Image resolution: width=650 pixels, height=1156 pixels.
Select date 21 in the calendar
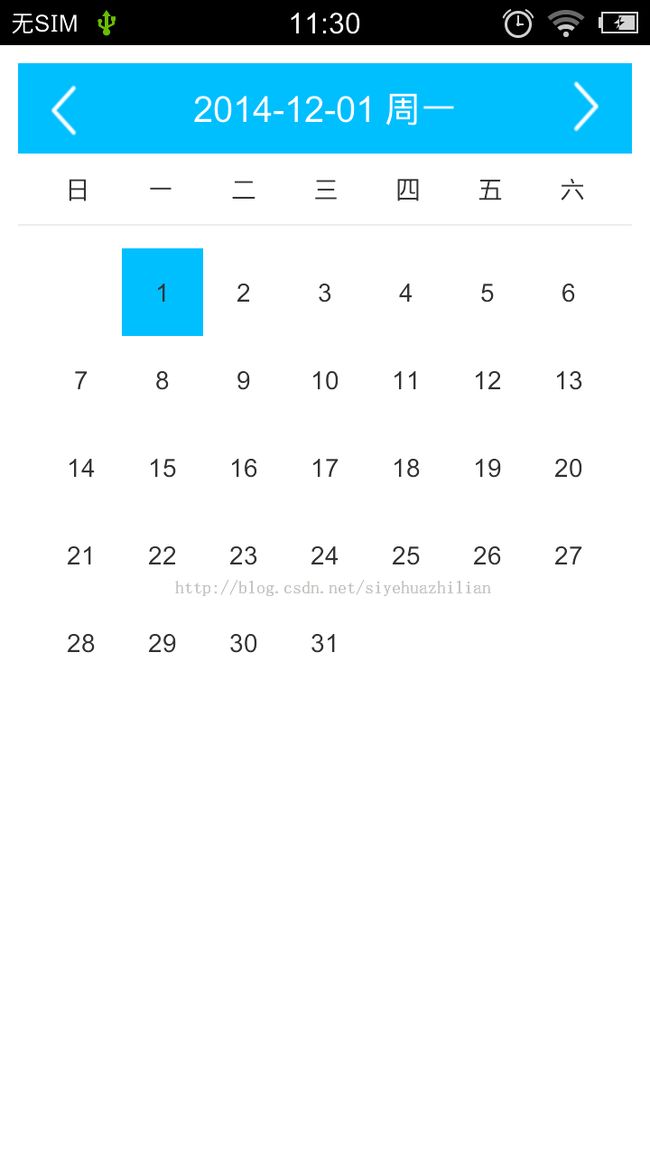pyautogui.click(x=80, y=556)
